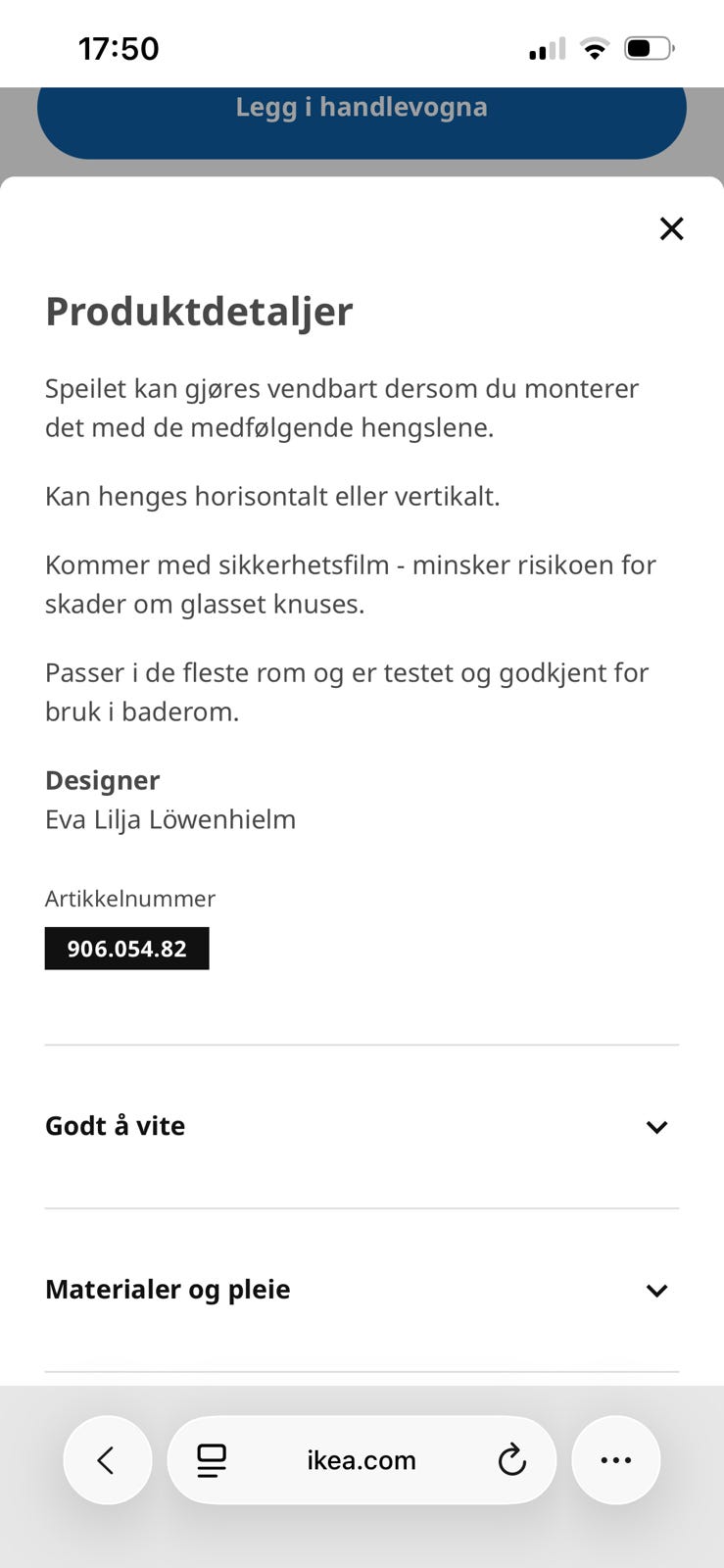Open the Safari more options ellipsis icon

tap(615, 1459)
